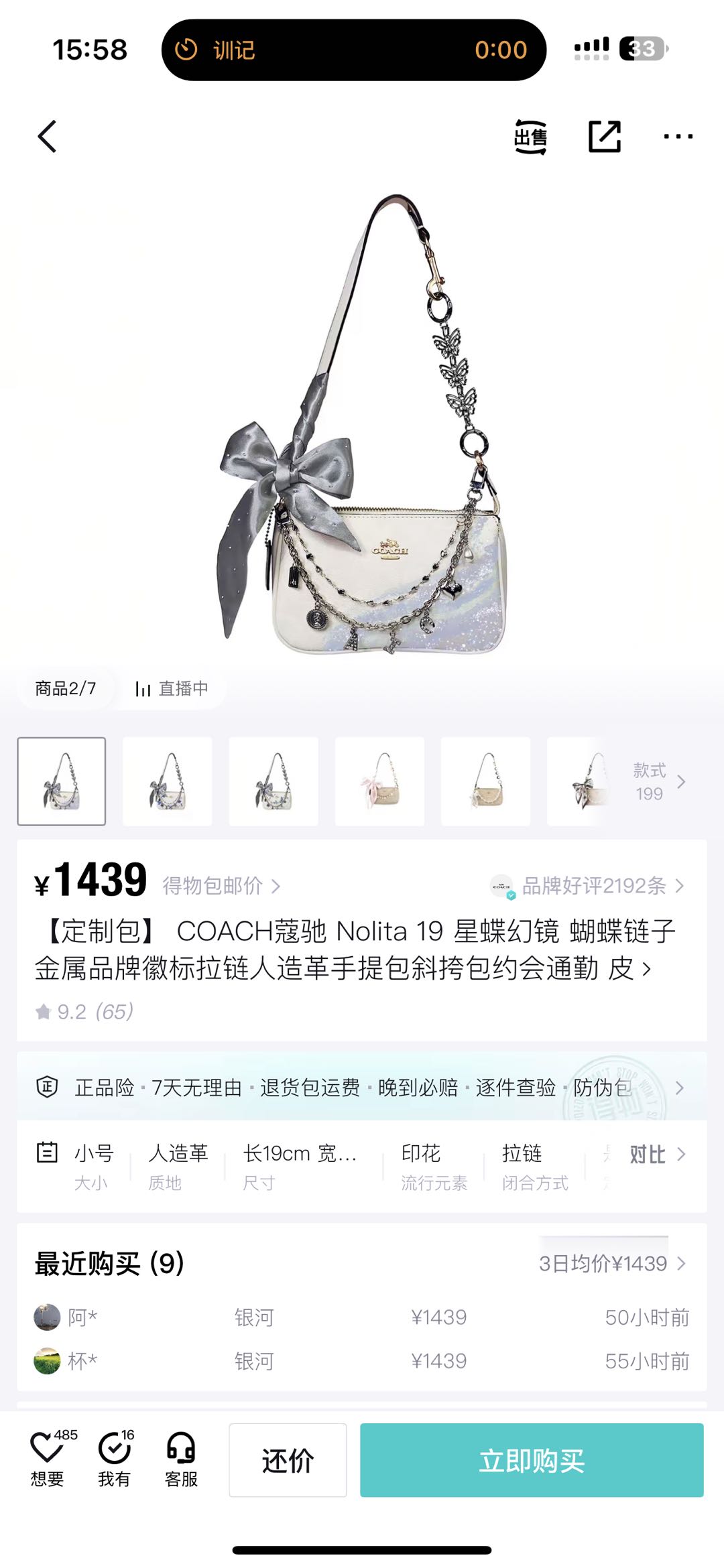The image size is (724, 1568).
Task: Open 对比 product comparison
Action: (656, 1154)
